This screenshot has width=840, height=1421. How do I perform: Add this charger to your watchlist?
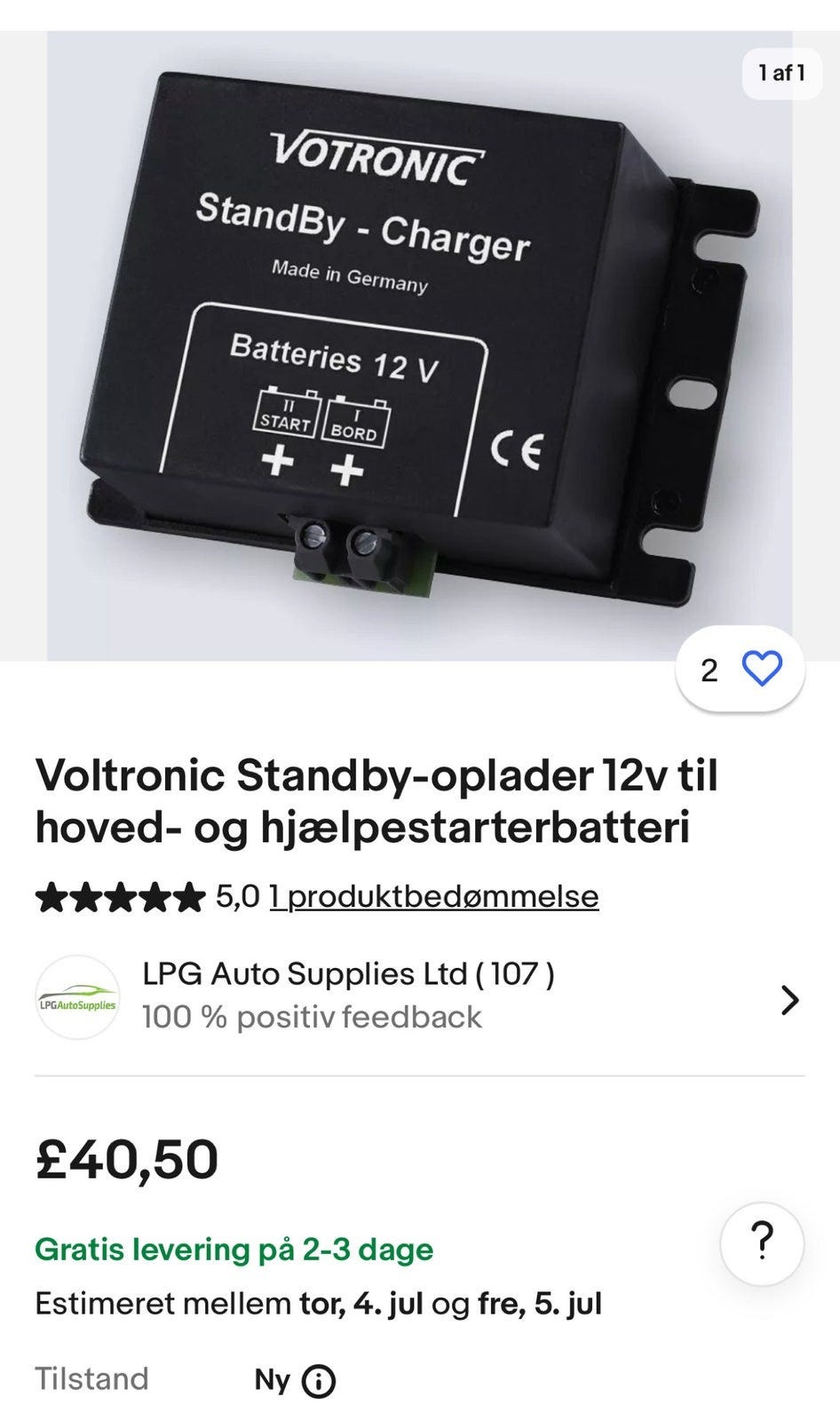761,669
